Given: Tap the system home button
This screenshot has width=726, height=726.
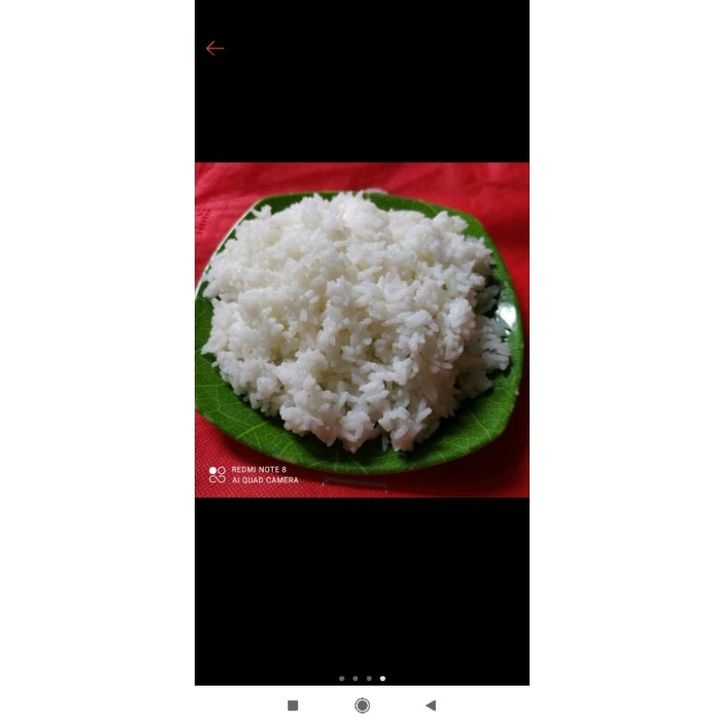Looking at the screenshot, I should (362, 705).
